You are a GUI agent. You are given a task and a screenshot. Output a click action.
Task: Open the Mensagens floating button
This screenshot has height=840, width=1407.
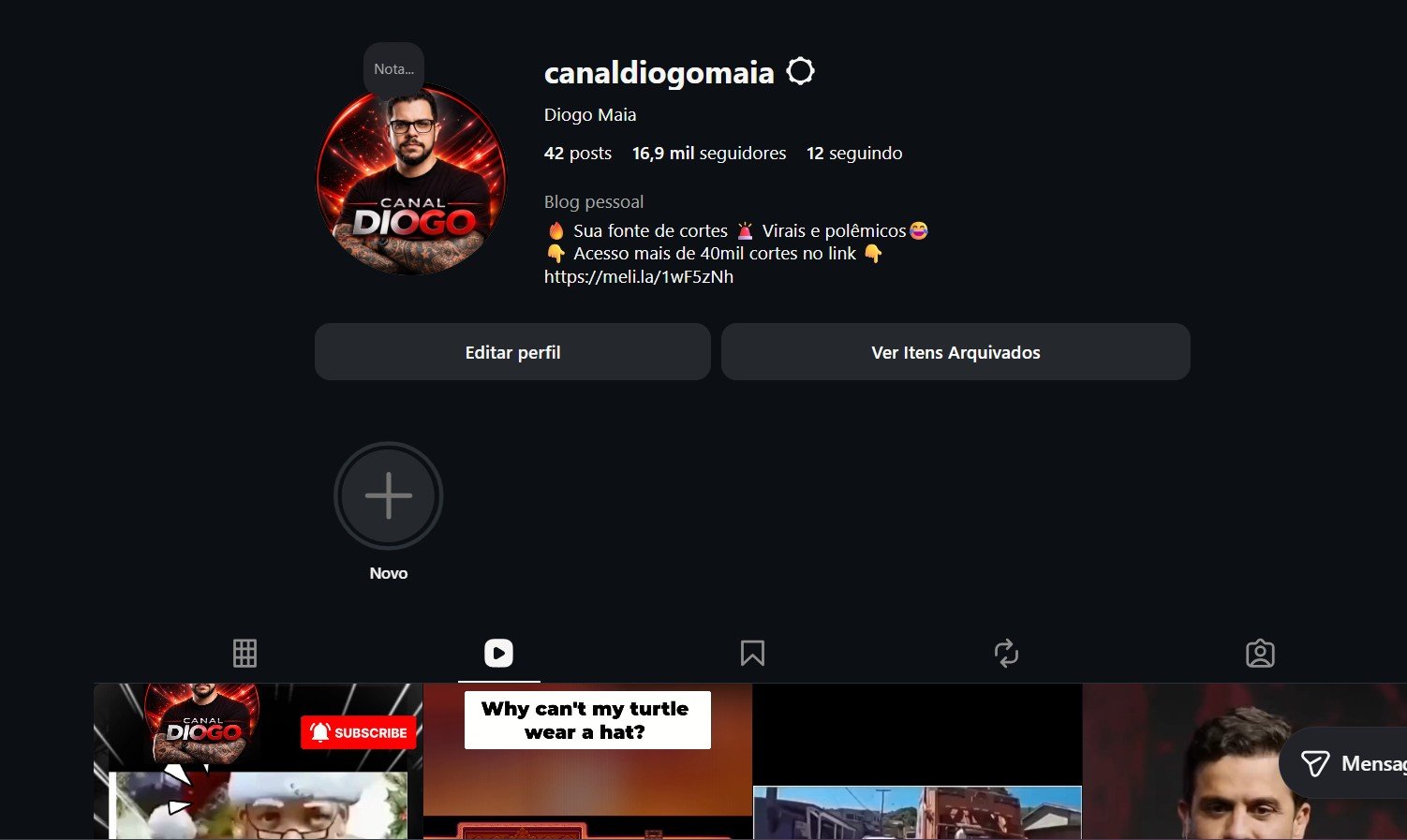[x=1344, y=763]
